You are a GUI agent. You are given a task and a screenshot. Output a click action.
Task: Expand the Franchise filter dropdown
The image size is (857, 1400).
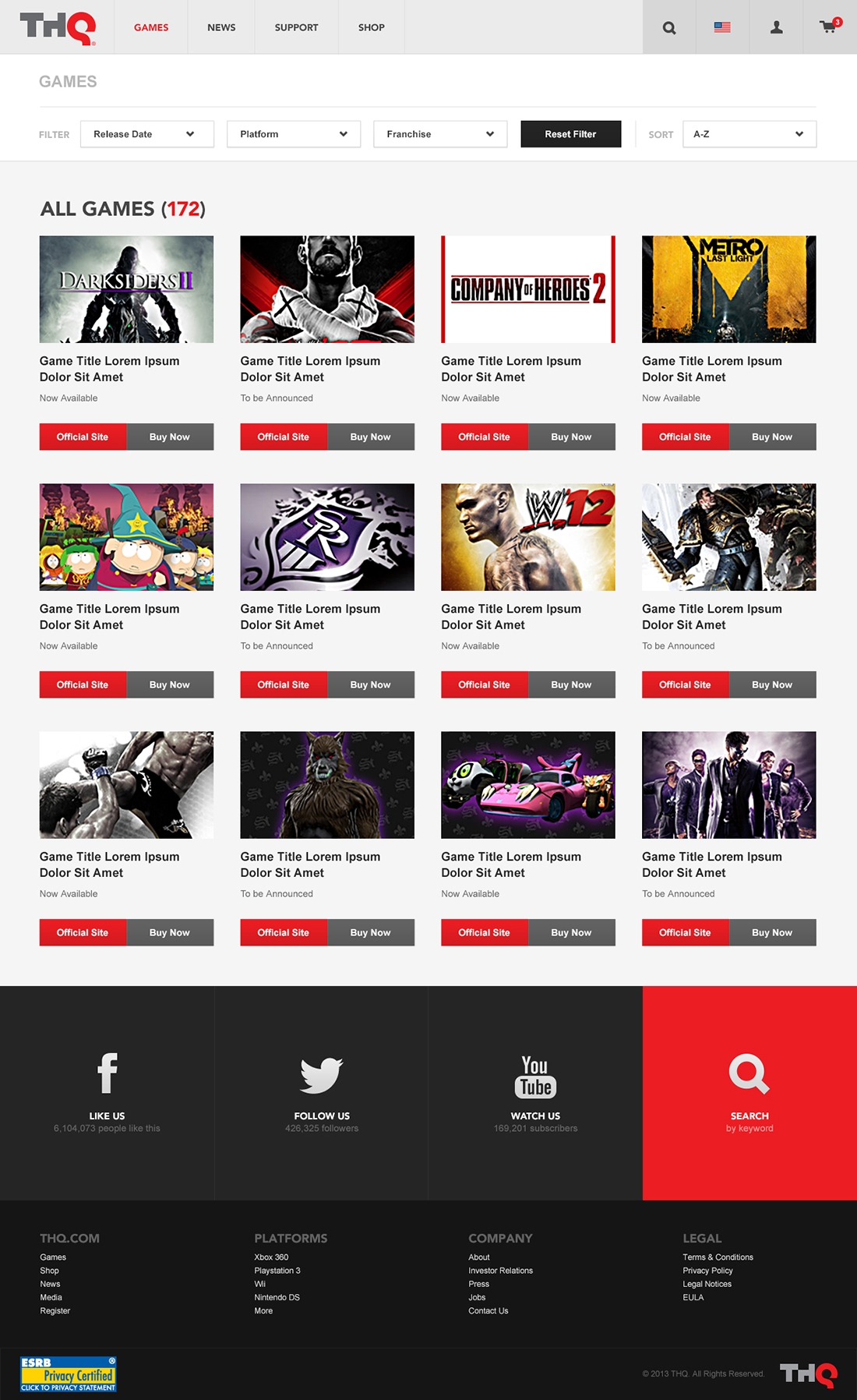[439, 134]
